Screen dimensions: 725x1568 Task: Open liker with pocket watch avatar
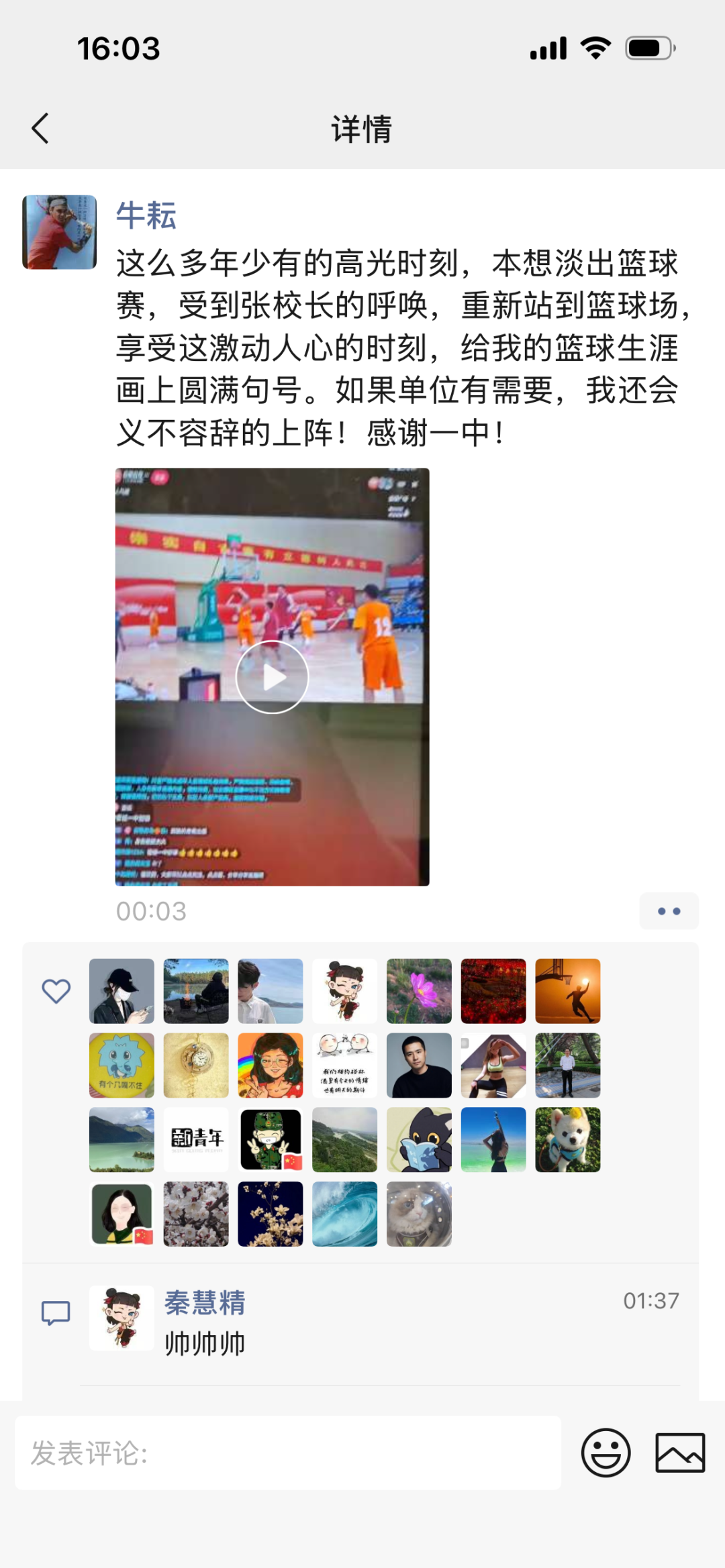[x=196, y=1065]
